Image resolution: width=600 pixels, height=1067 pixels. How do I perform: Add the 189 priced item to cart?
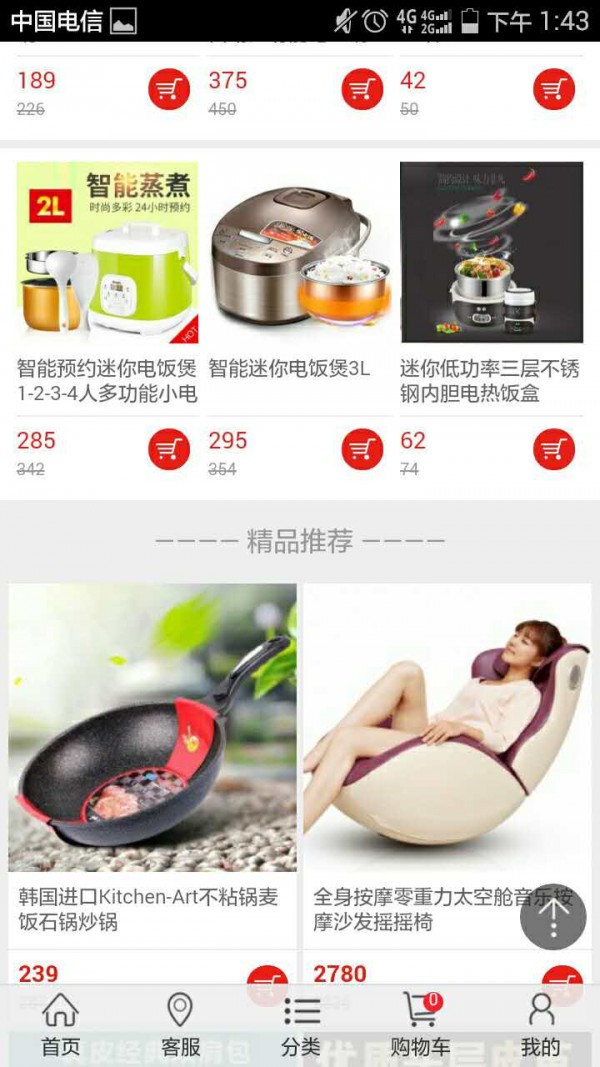click(169, 90)
